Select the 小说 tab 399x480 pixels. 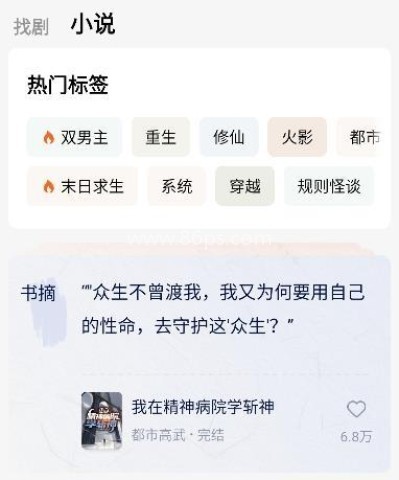(x=93, y=24)
